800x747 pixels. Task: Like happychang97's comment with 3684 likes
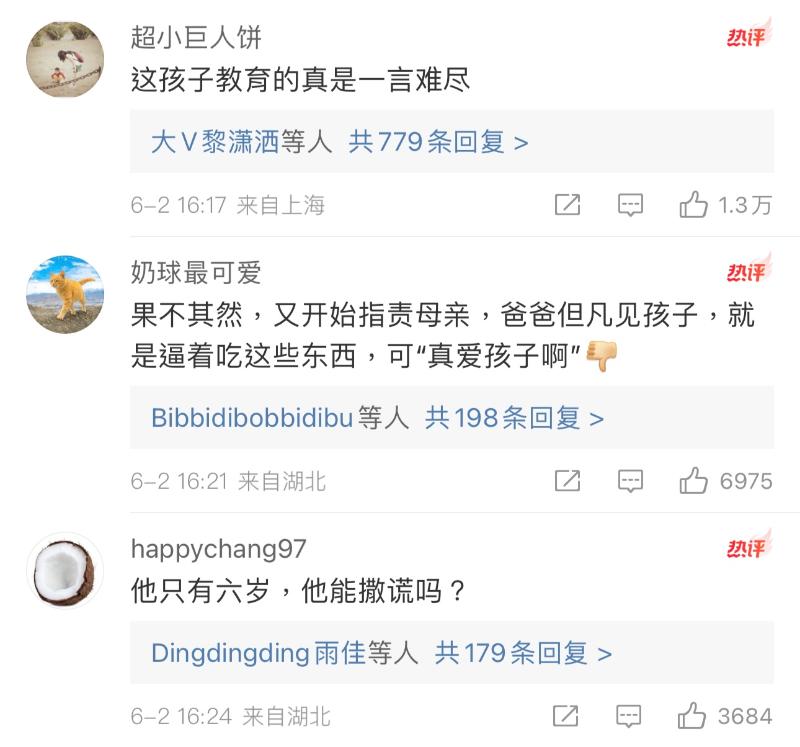click(694, 717)
